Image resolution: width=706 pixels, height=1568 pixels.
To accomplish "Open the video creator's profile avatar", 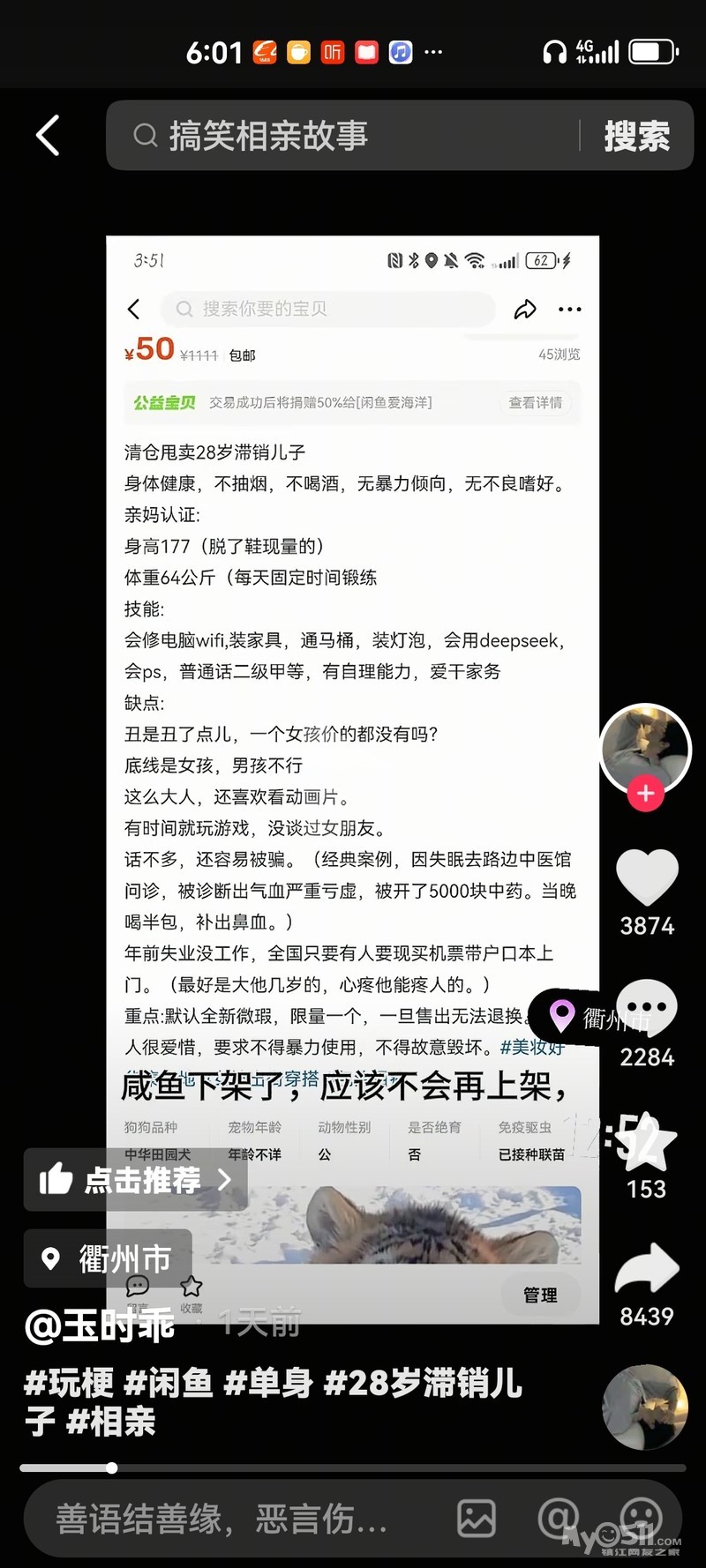I will [x=645, y=748].
